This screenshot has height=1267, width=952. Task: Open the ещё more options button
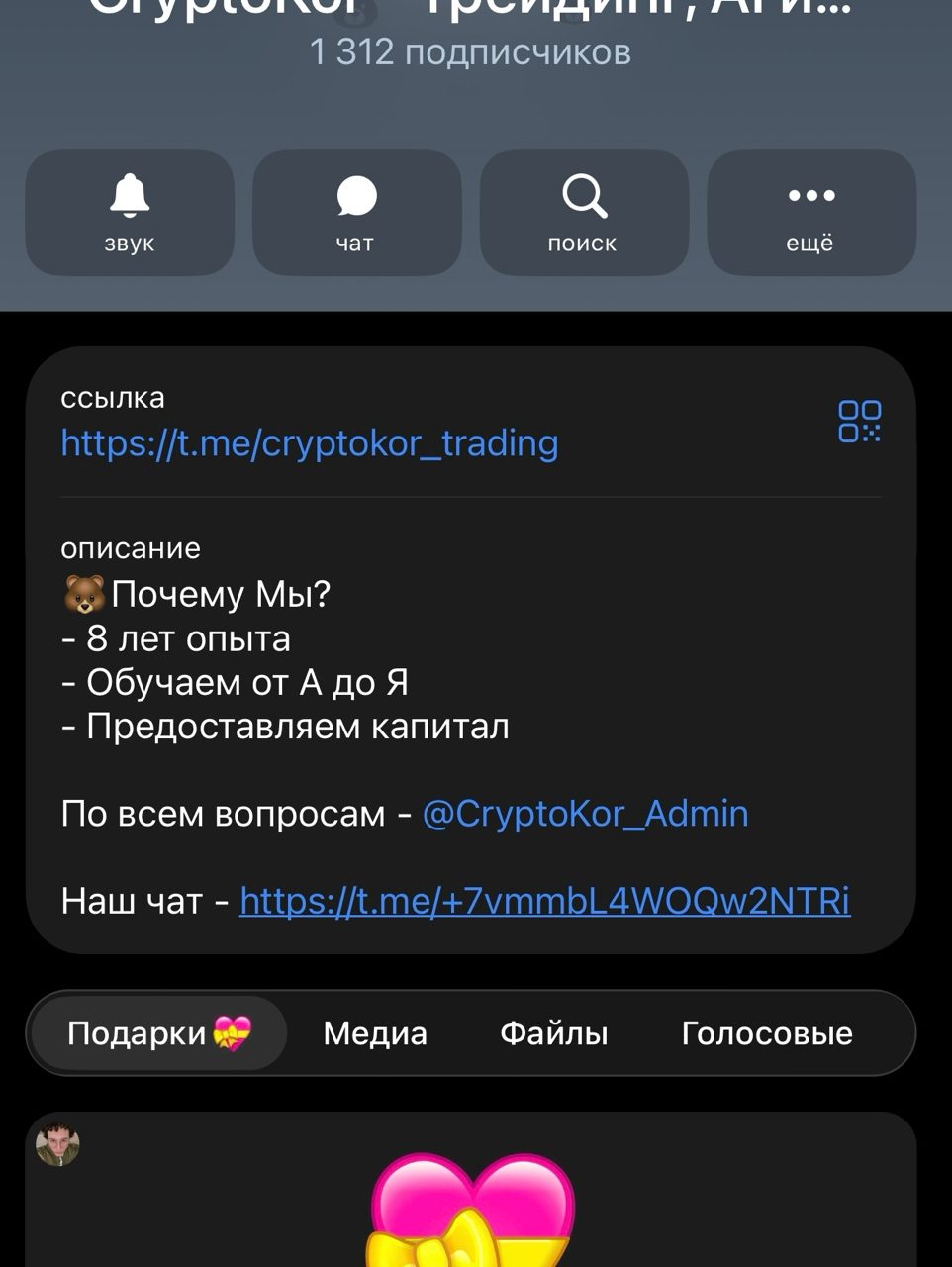[x=811, y=213]
